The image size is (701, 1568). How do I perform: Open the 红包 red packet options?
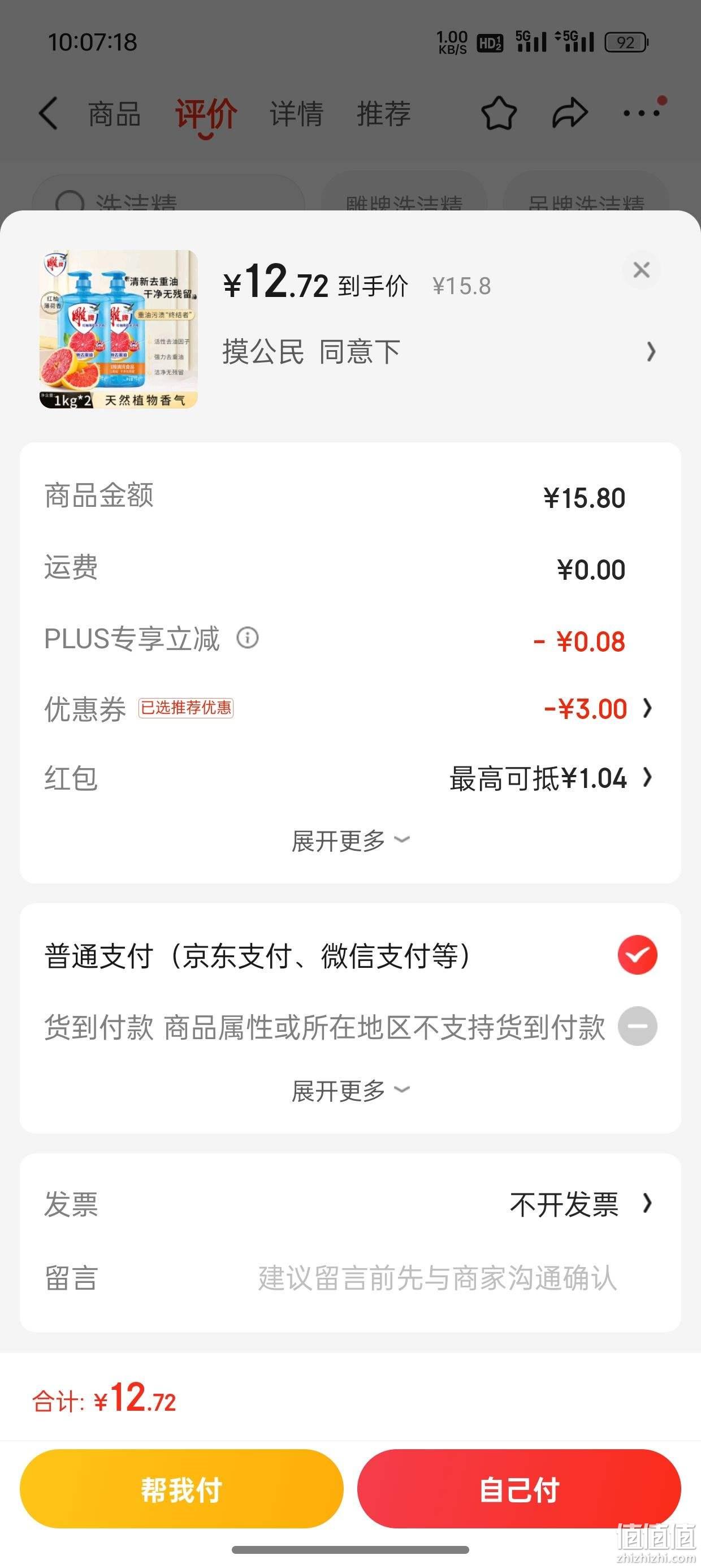tap(350, 778)
